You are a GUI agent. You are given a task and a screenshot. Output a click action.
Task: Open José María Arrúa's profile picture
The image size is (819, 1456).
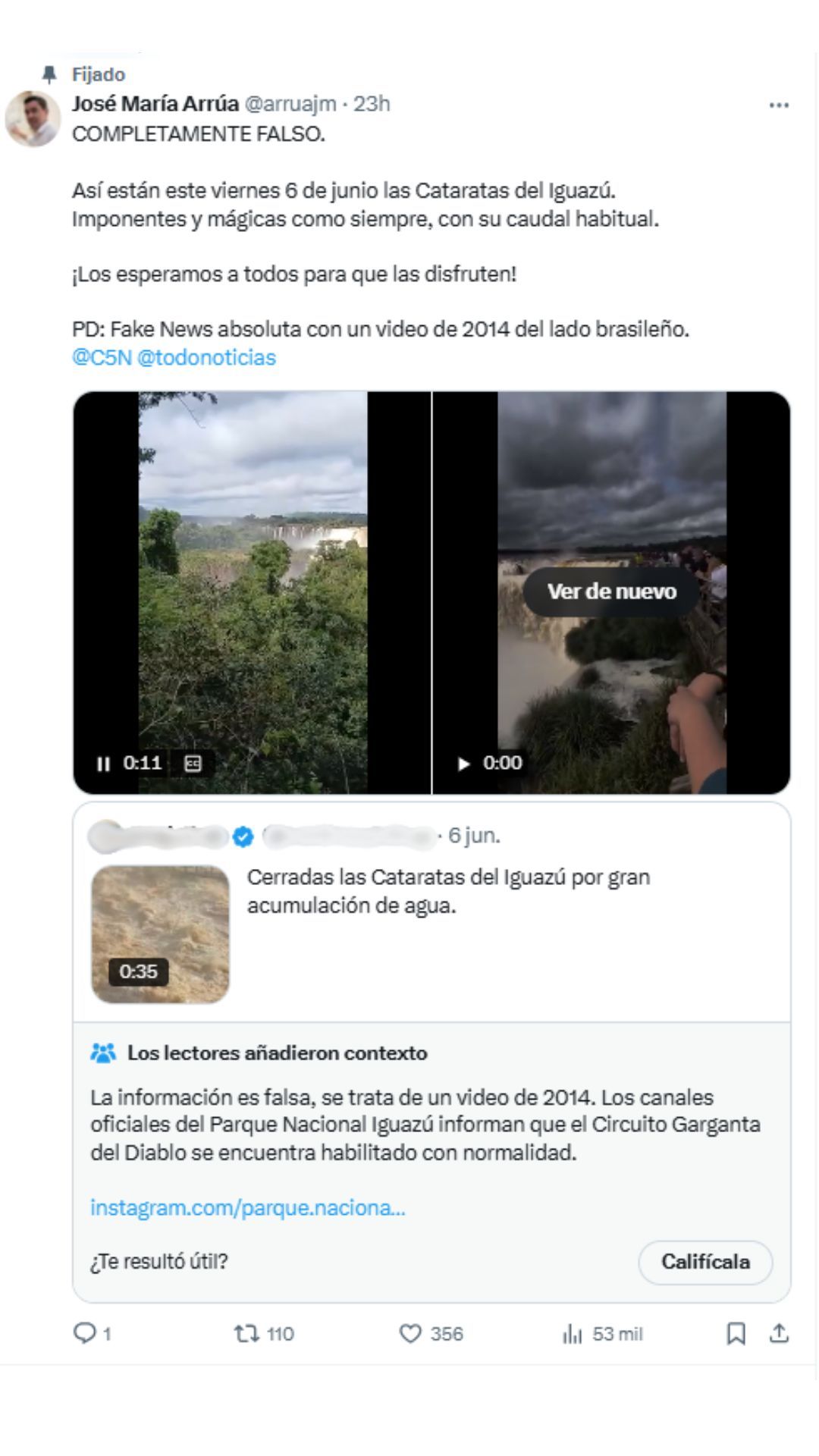tap(33, 118)
